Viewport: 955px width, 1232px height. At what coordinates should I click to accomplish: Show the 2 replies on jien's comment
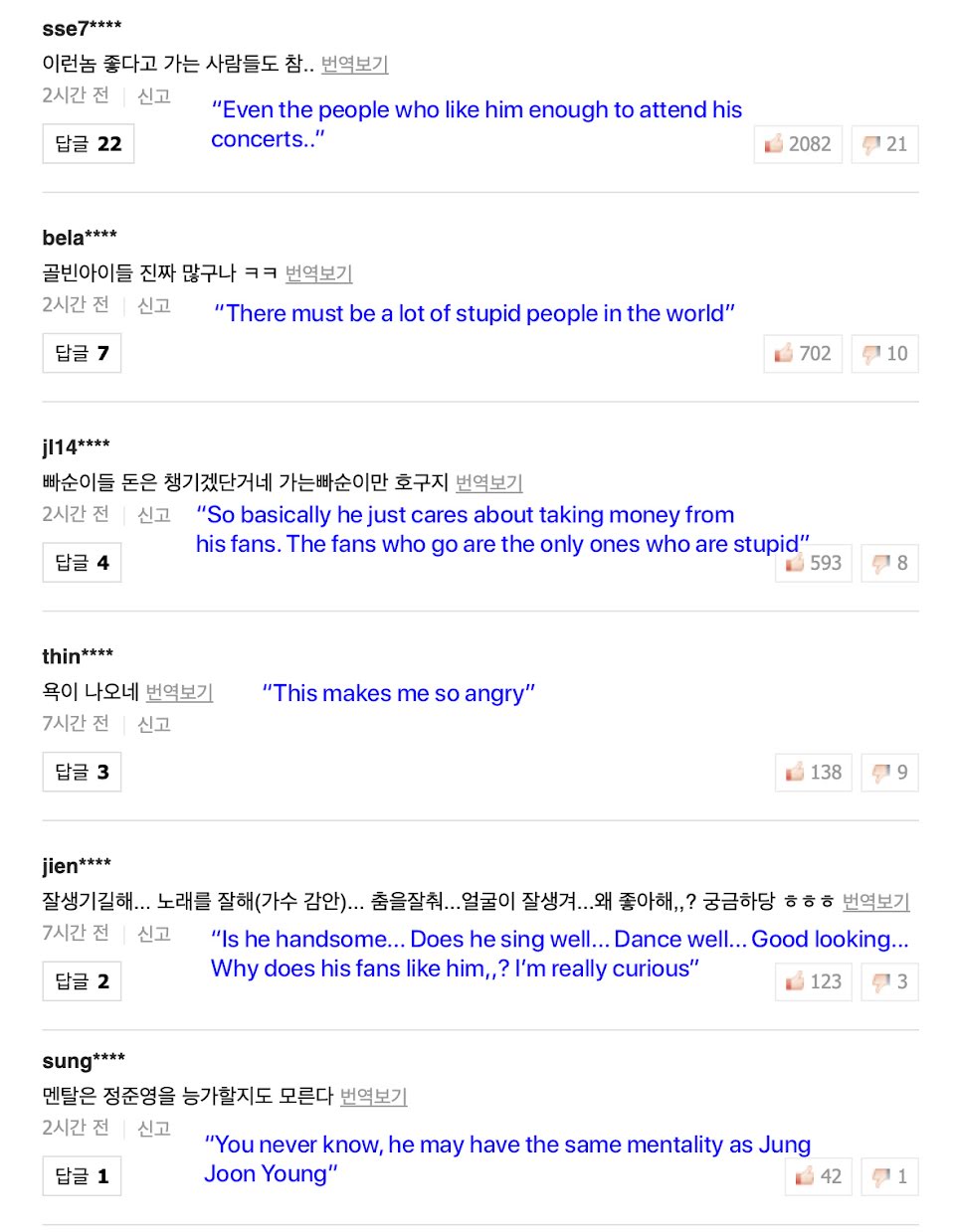[x=82, y=981]
